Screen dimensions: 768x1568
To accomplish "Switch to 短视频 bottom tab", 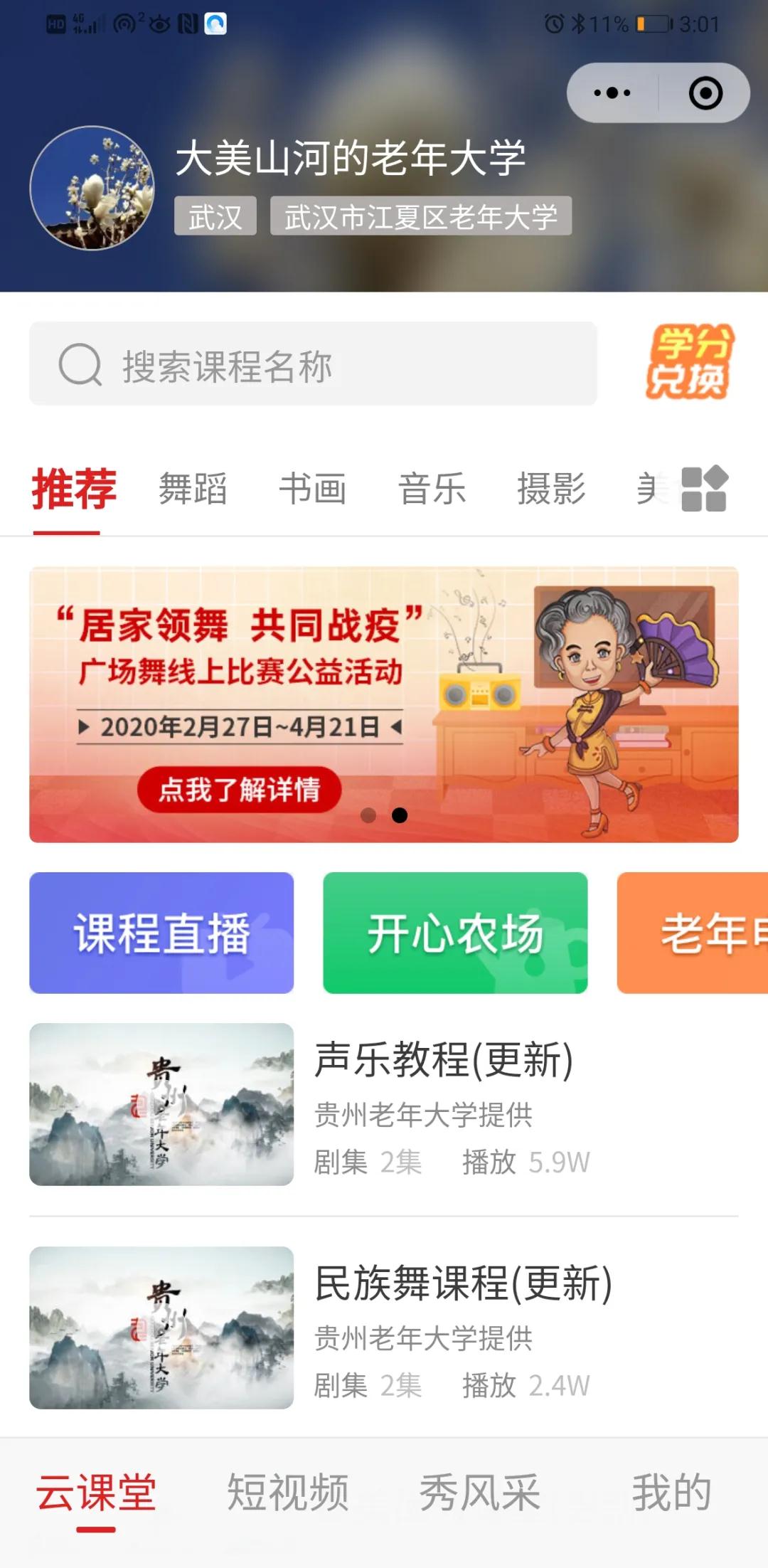I will (288, 1493).
